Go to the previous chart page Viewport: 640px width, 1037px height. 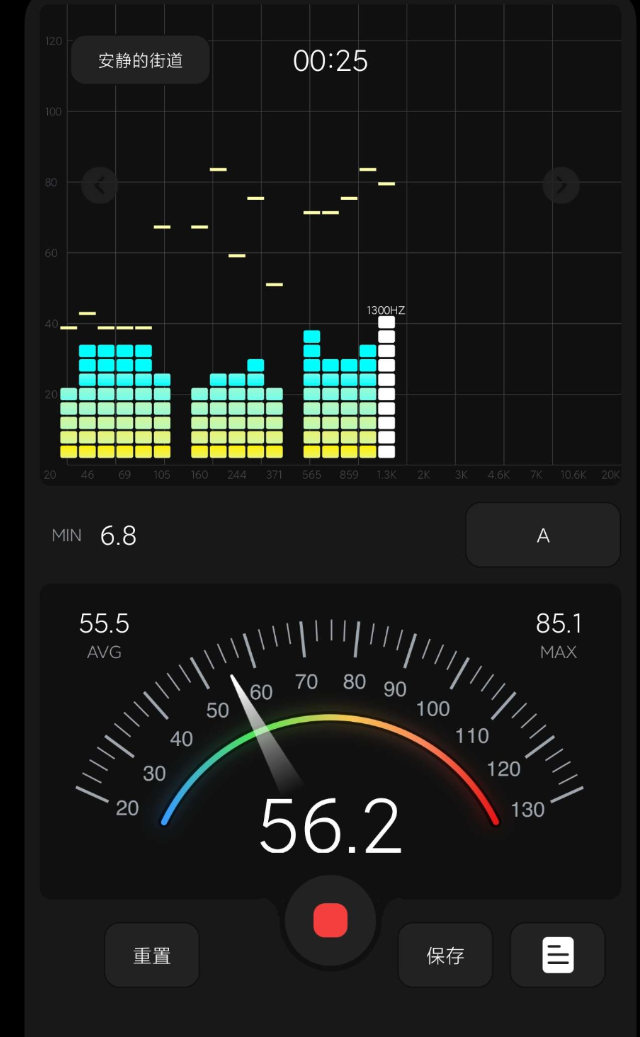[99, 185]
